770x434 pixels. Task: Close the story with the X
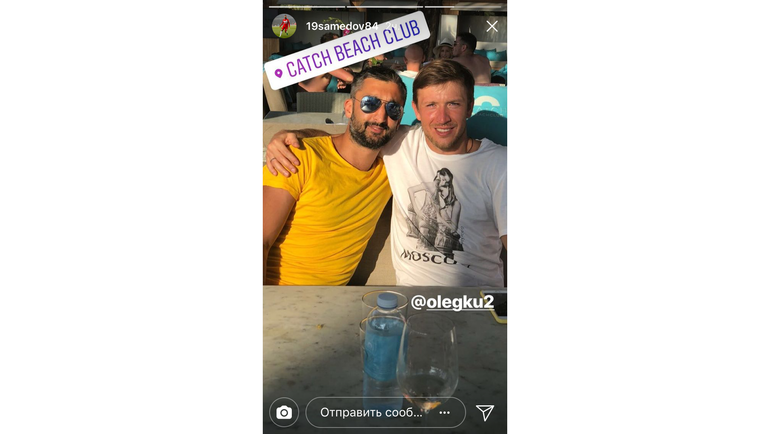pyautogui.click(x=491, y=27)
